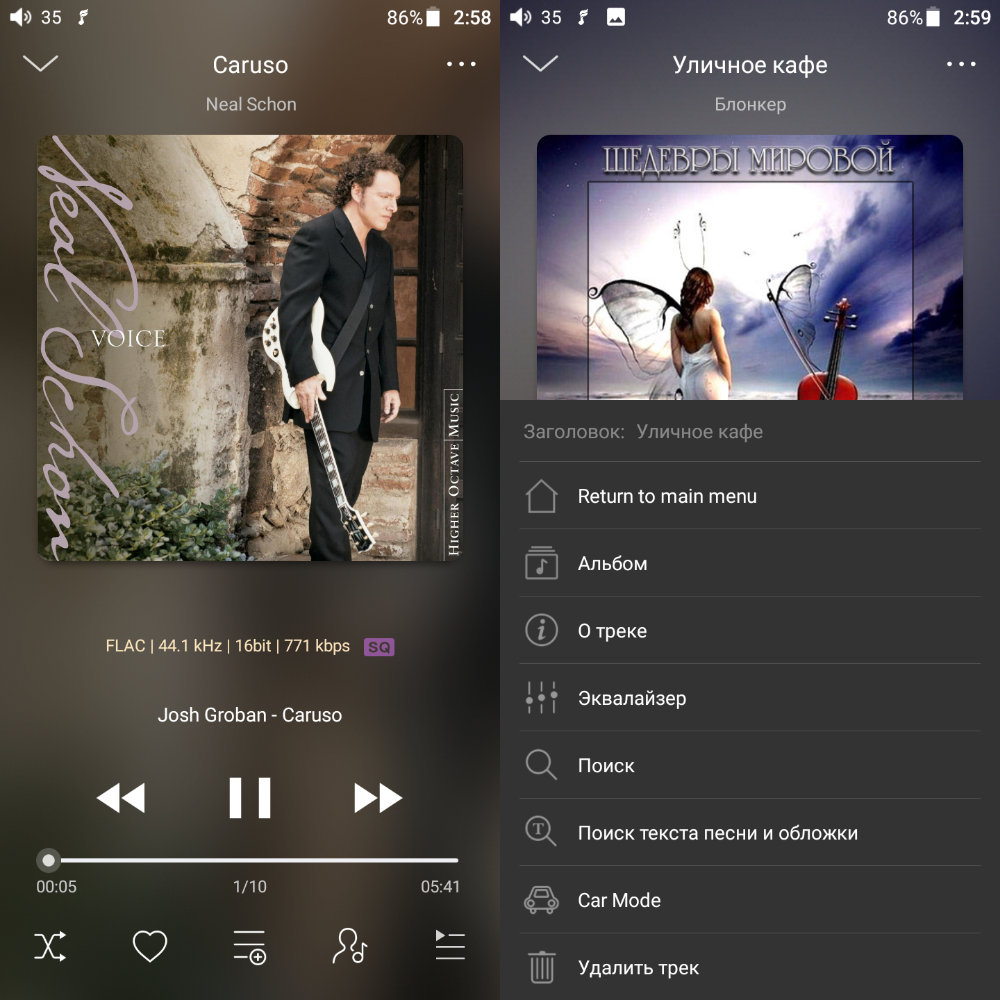This screenshot has height=1000, width=1000.
Task: Add Caruso to favorites with the heart
Action: coord(150,945)
